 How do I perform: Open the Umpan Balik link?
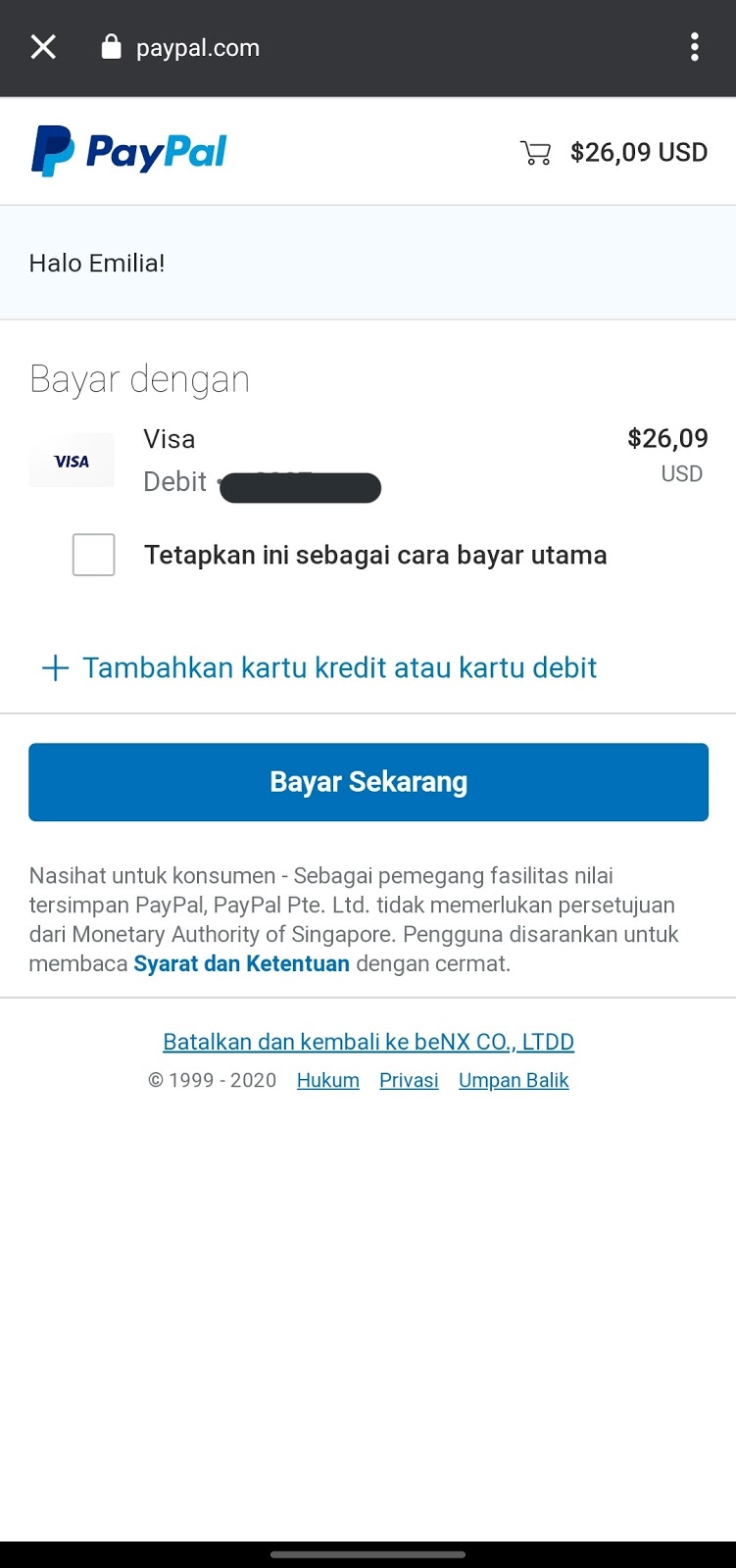pos(514,1080)
